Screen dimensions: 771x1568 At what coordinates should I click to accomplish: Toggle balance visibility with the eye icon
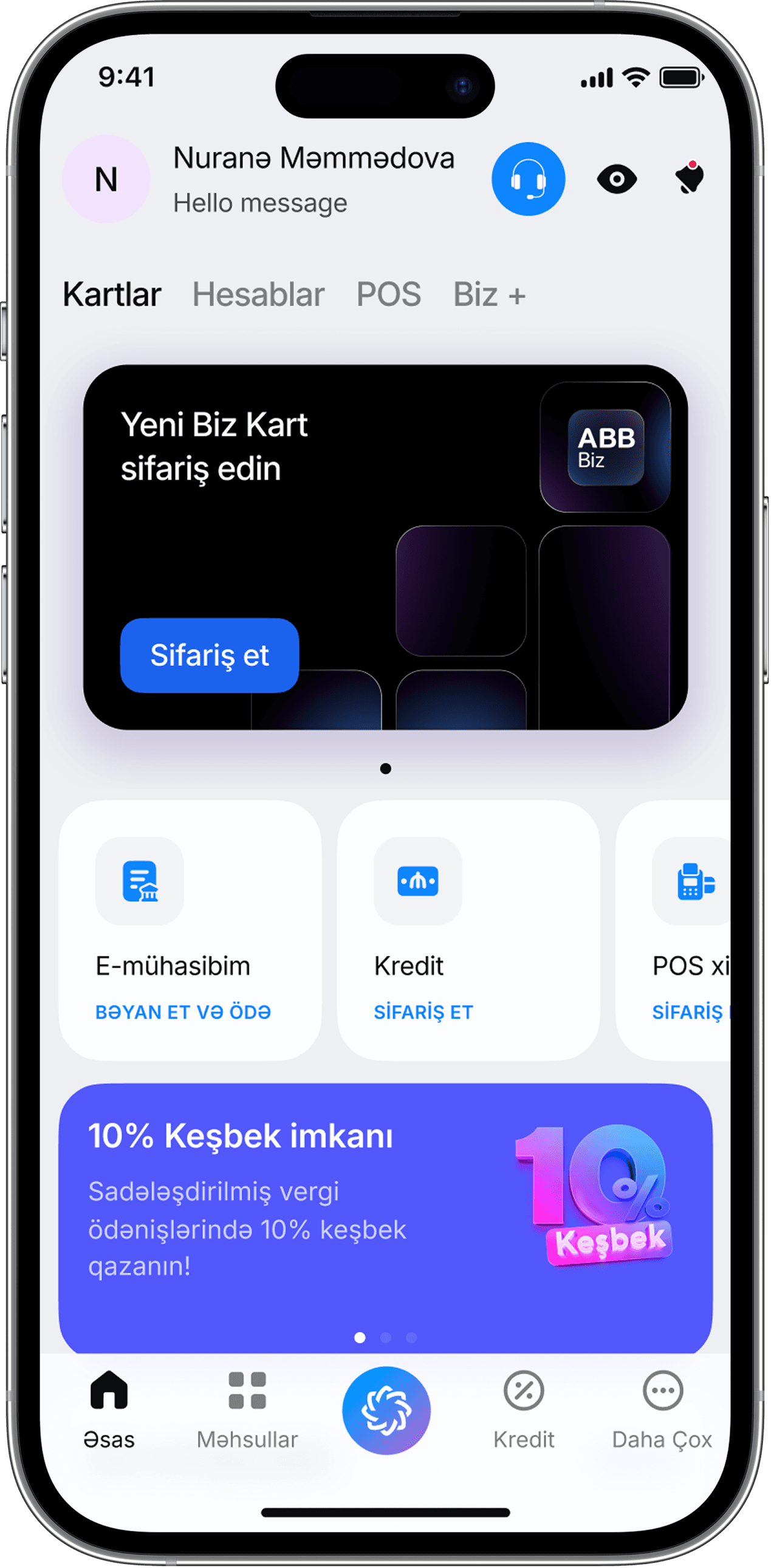[x=617, y=179]
